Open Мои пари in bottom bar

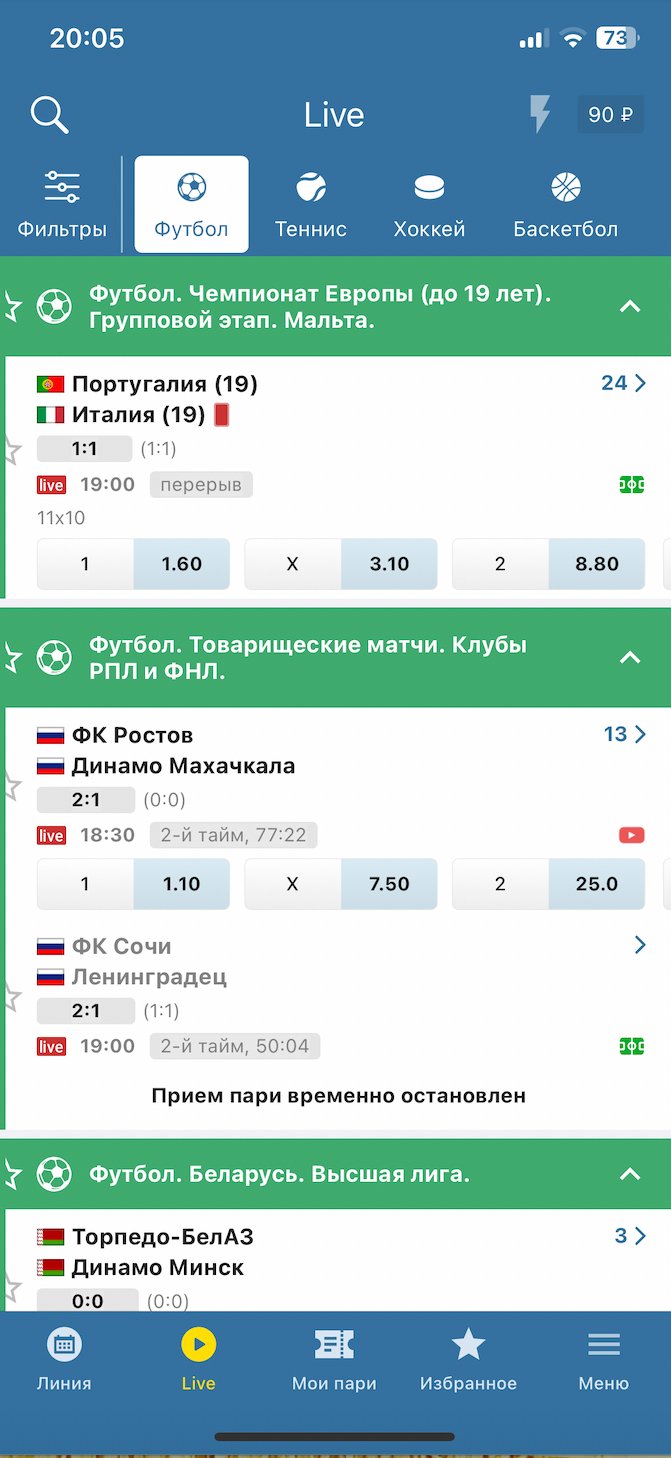pos(334,1360)
